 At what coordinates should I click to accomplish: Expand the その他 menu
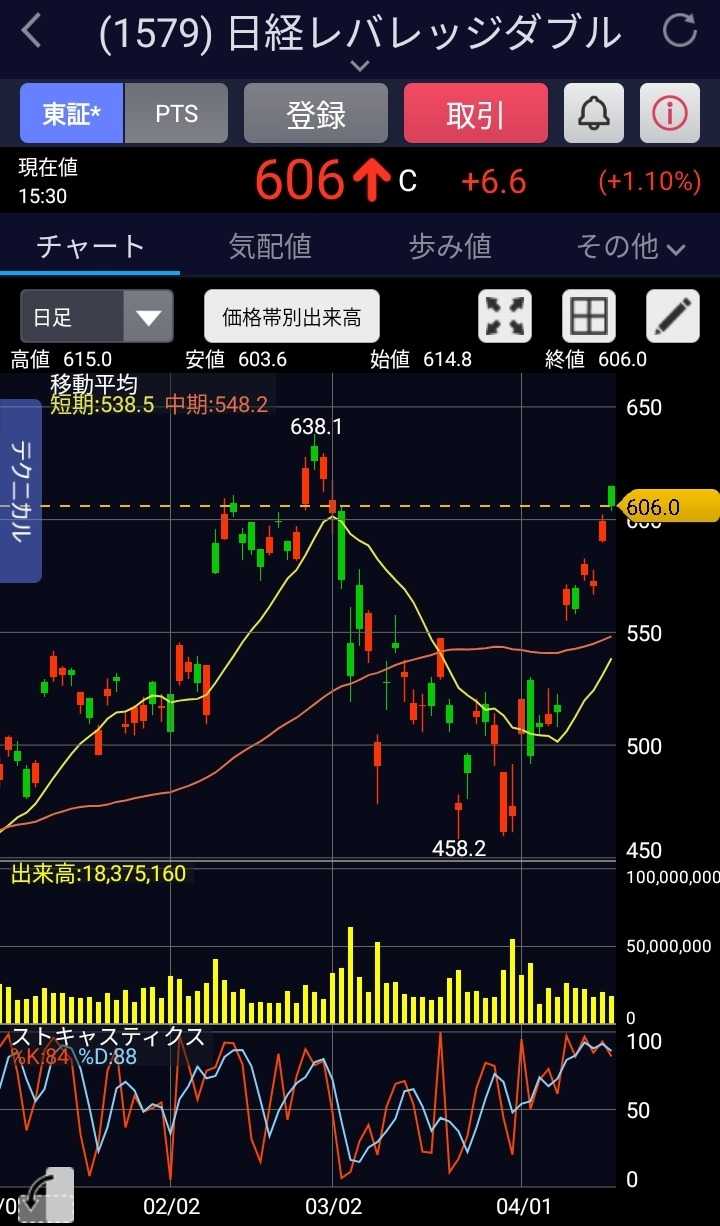(x=630, y=246)
